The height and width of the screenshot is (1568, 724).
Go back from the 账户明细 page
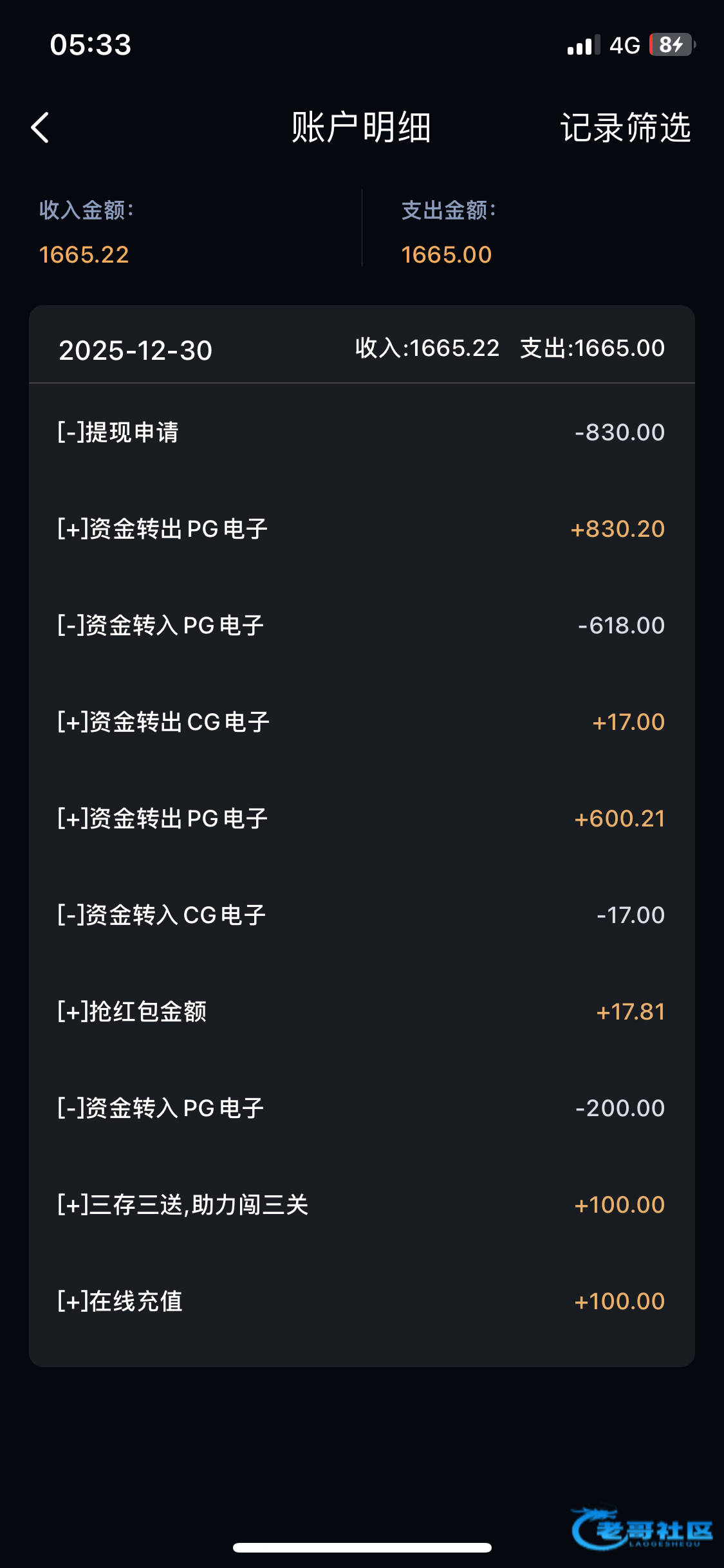pos(41,127)
